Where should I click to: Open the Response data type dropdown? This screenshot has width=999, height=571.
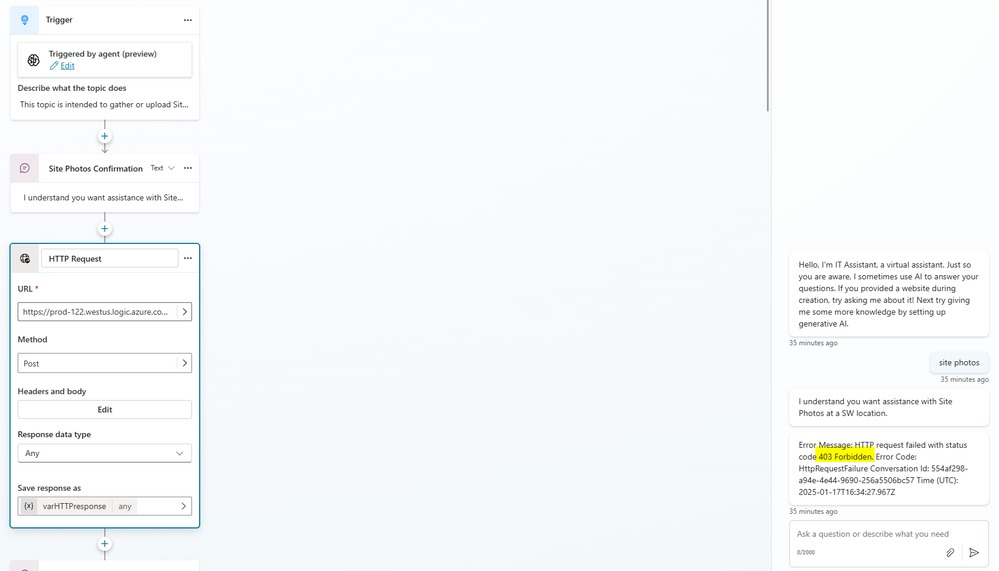coord(104,453)
